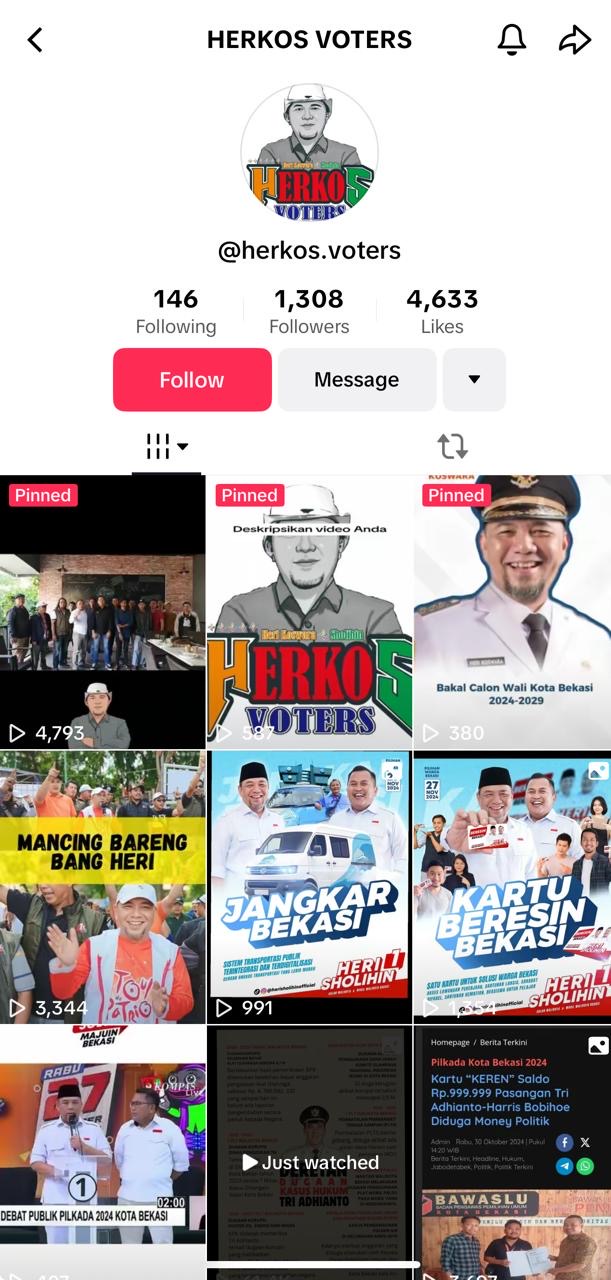The height and width of the screenshot is (1280, 611).
Task: Switch to the reposts tab
Action: [x=452, y=446]
